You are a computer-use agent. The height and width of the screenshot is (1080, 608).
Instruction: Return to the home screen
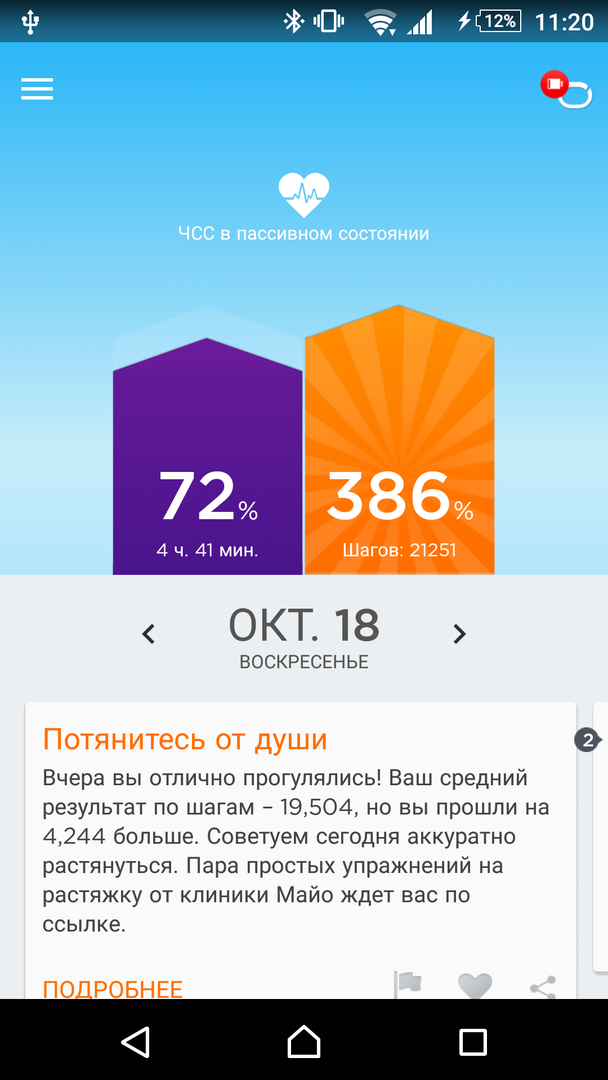[304, 1042]
